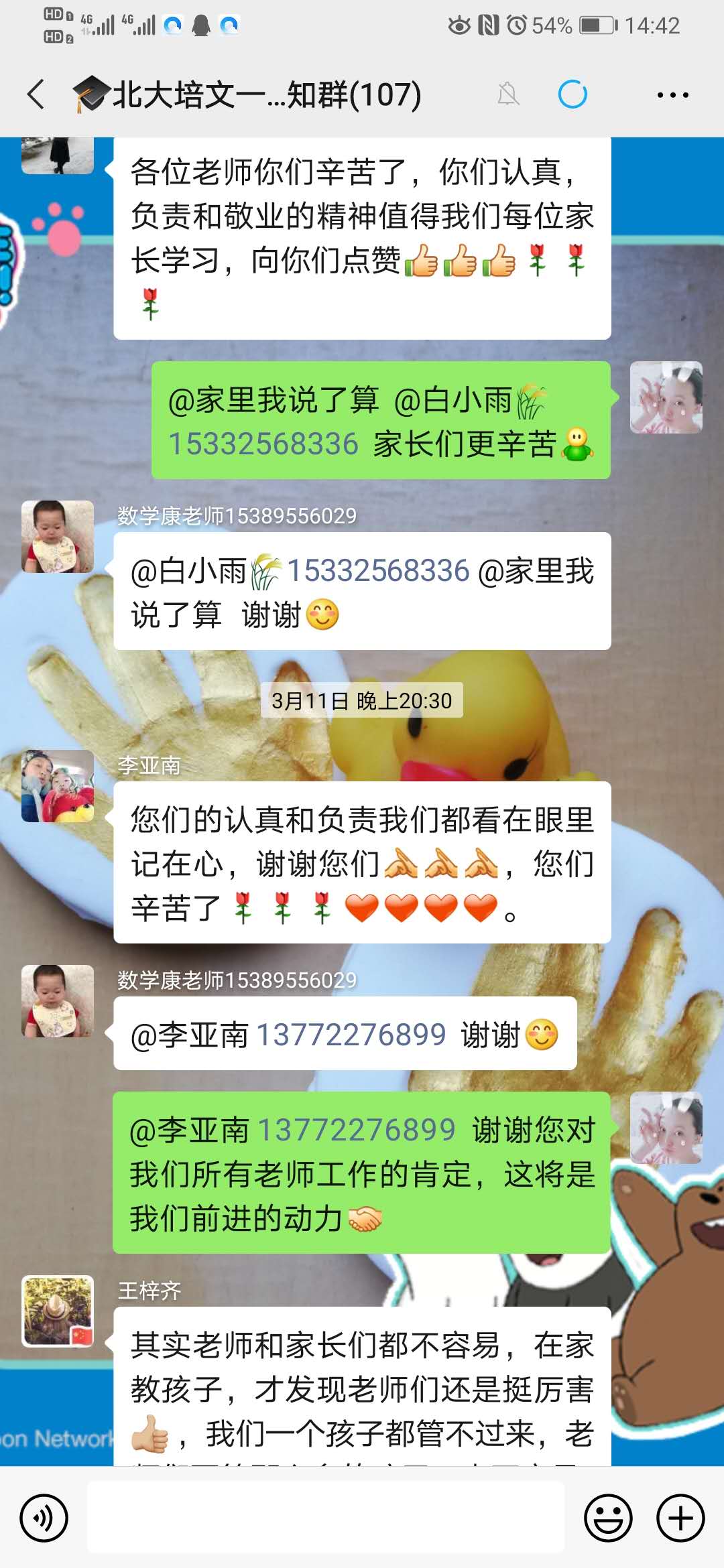Open the three-dot overflow menu
The image size is (724, 1568).
tap(672, 95)
